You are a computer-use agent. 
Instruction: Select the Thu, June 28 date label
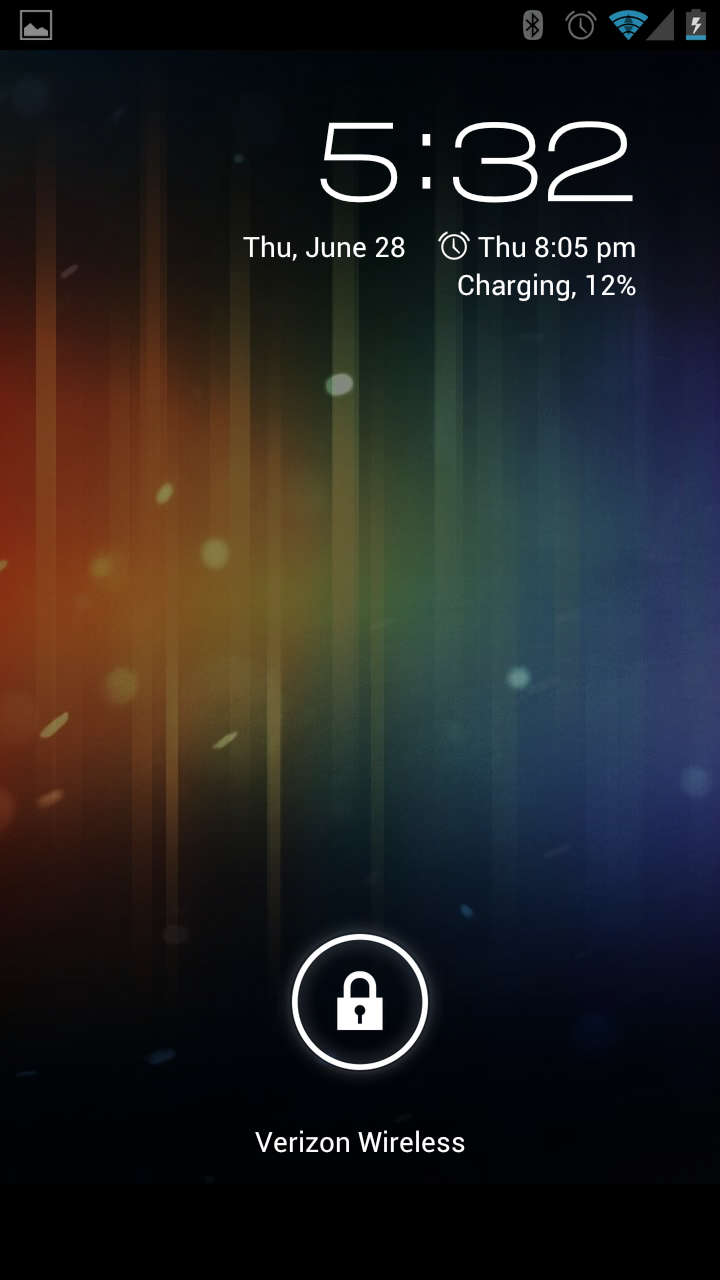tap(325, 246)
